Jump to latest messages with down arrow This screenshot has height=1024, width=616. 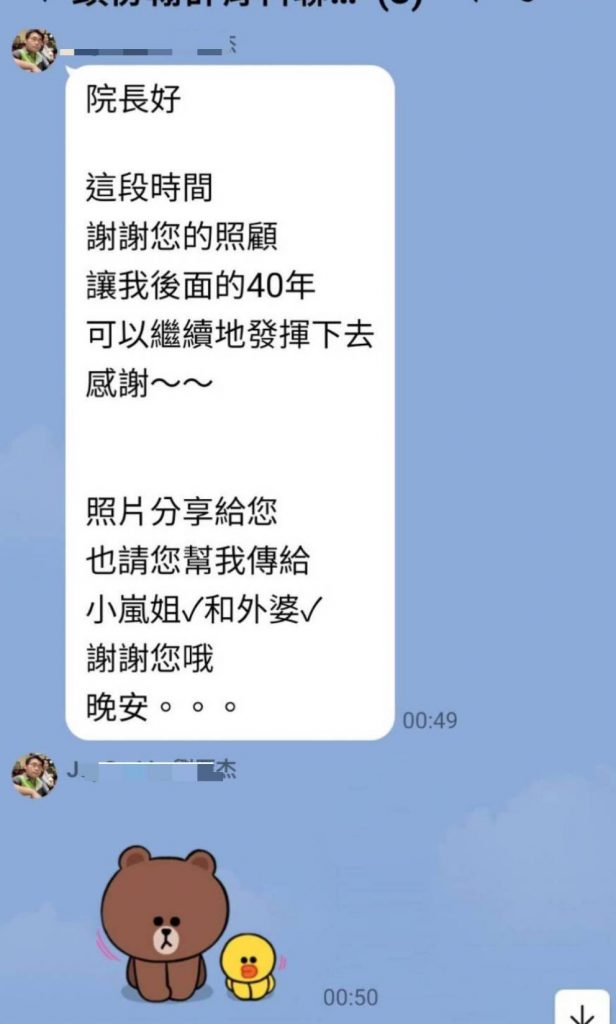point(583,1010)
